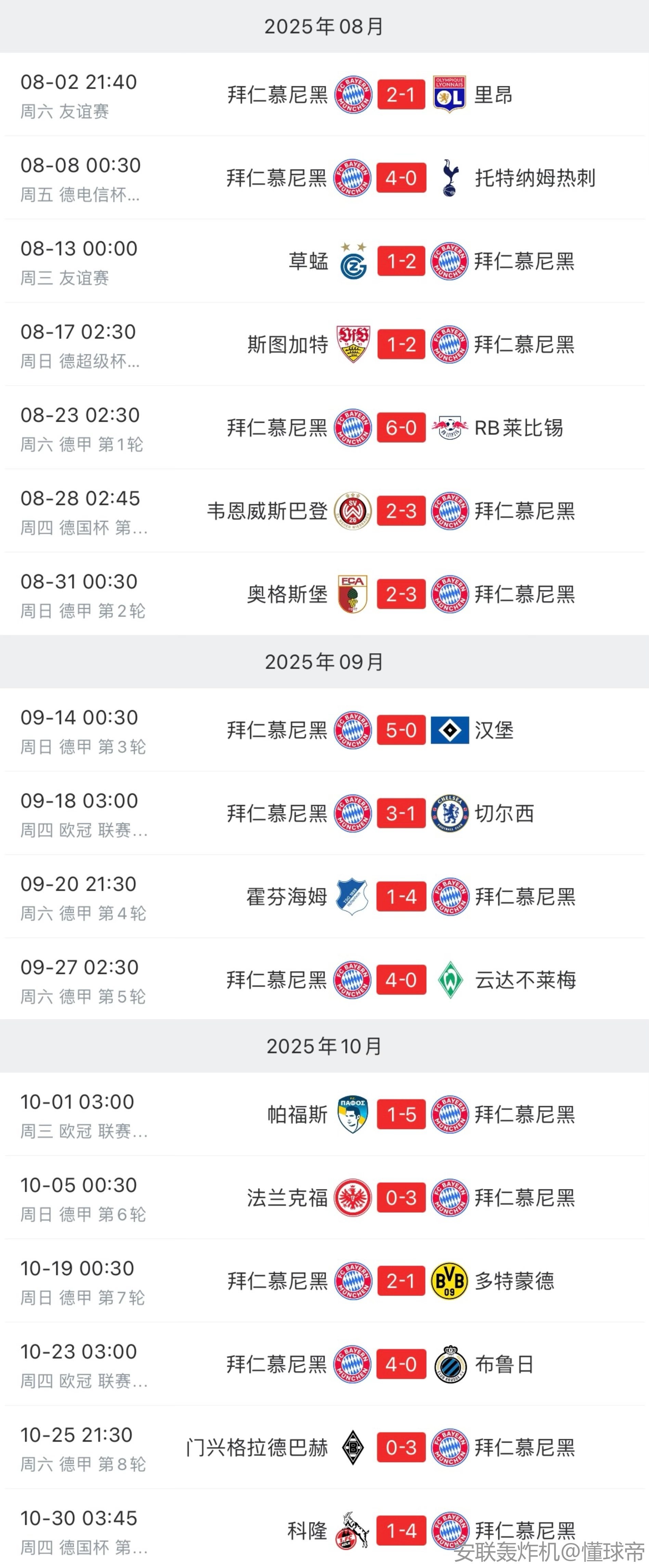Select the Bayern vs Club Brugge match
Image resolution: width=649 pixels, height=1568 pixels.
[x=401, y=1365]
